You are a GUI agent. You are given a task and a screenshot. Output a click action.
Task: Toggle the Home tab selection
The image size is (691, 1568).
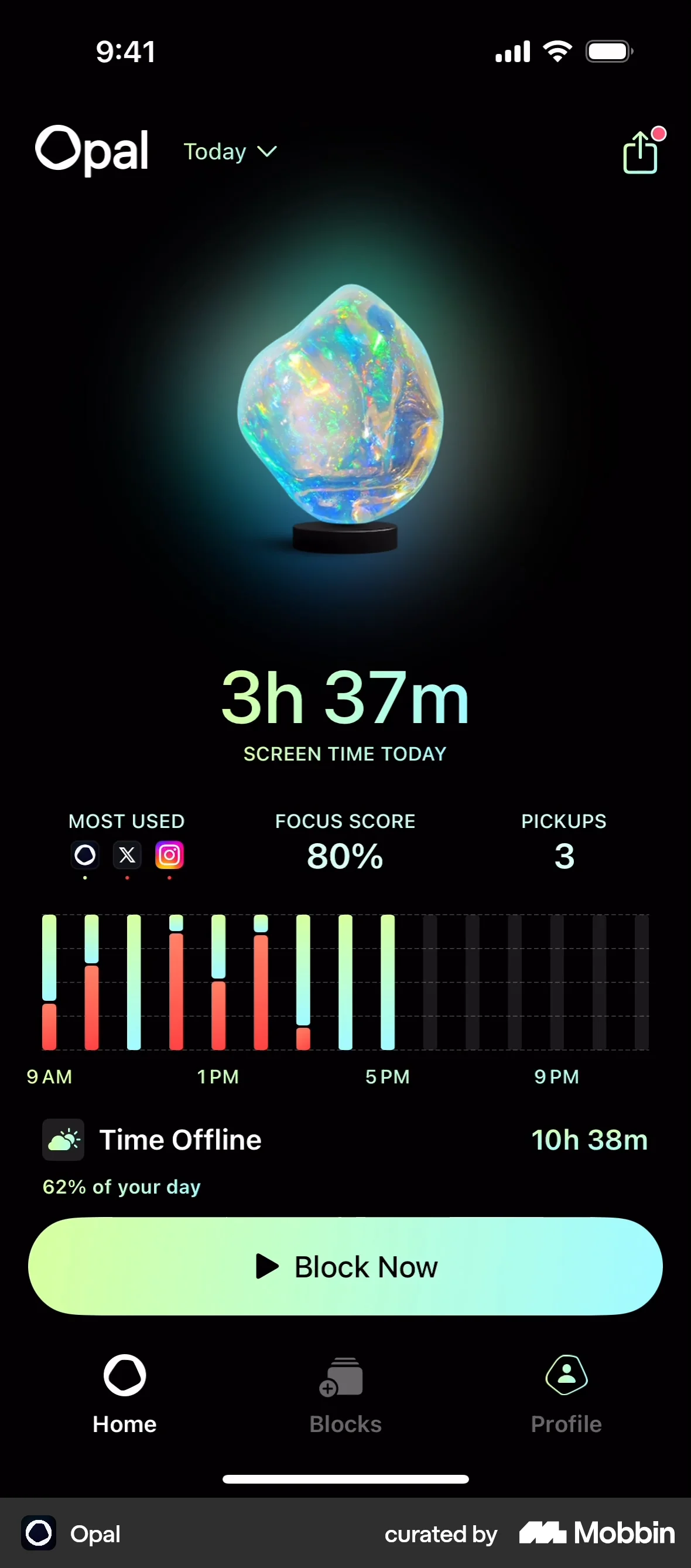(x=124, y=1394)
